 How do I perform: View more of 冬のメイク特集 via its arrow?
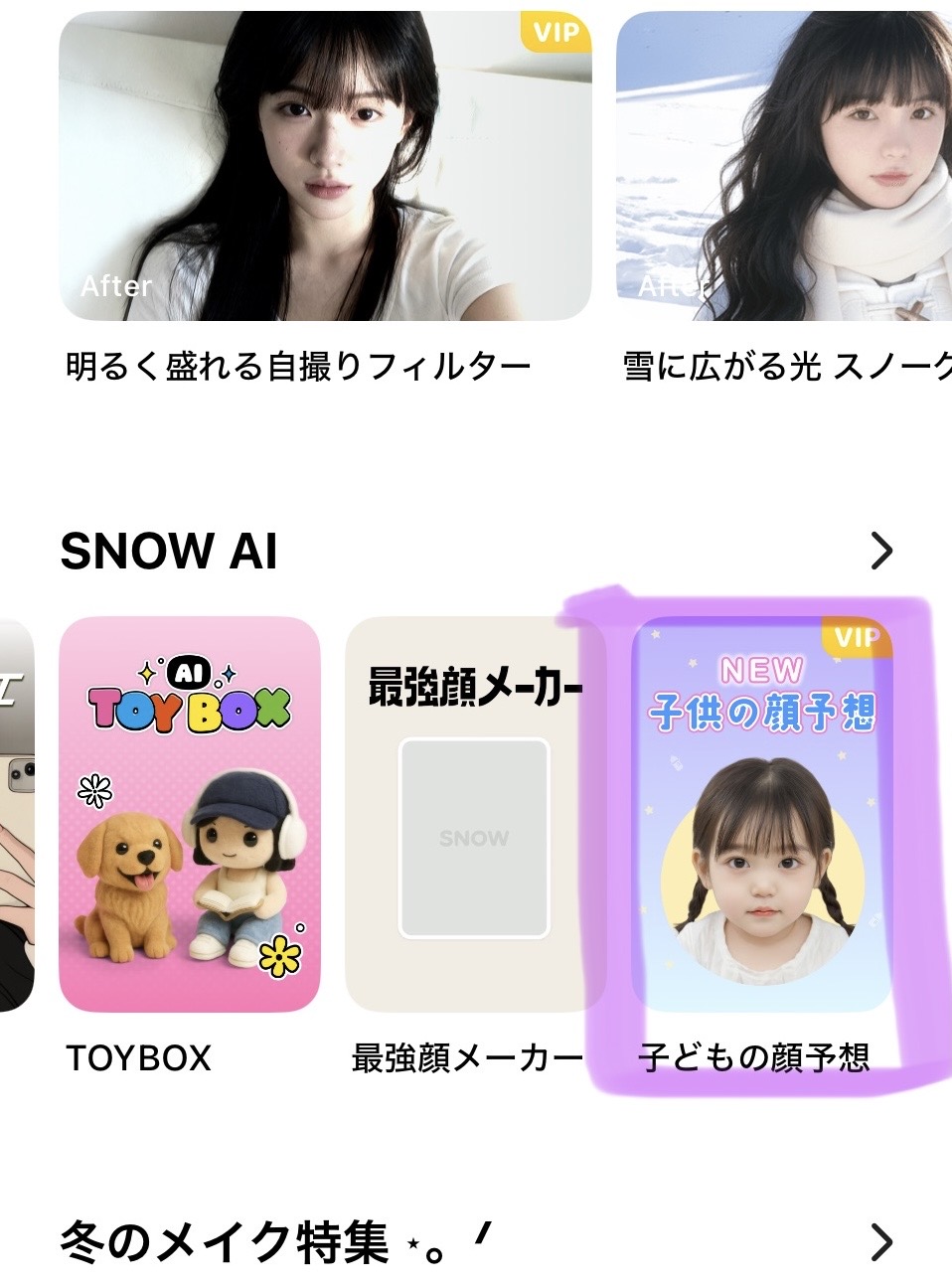[x=881, y=1241]
